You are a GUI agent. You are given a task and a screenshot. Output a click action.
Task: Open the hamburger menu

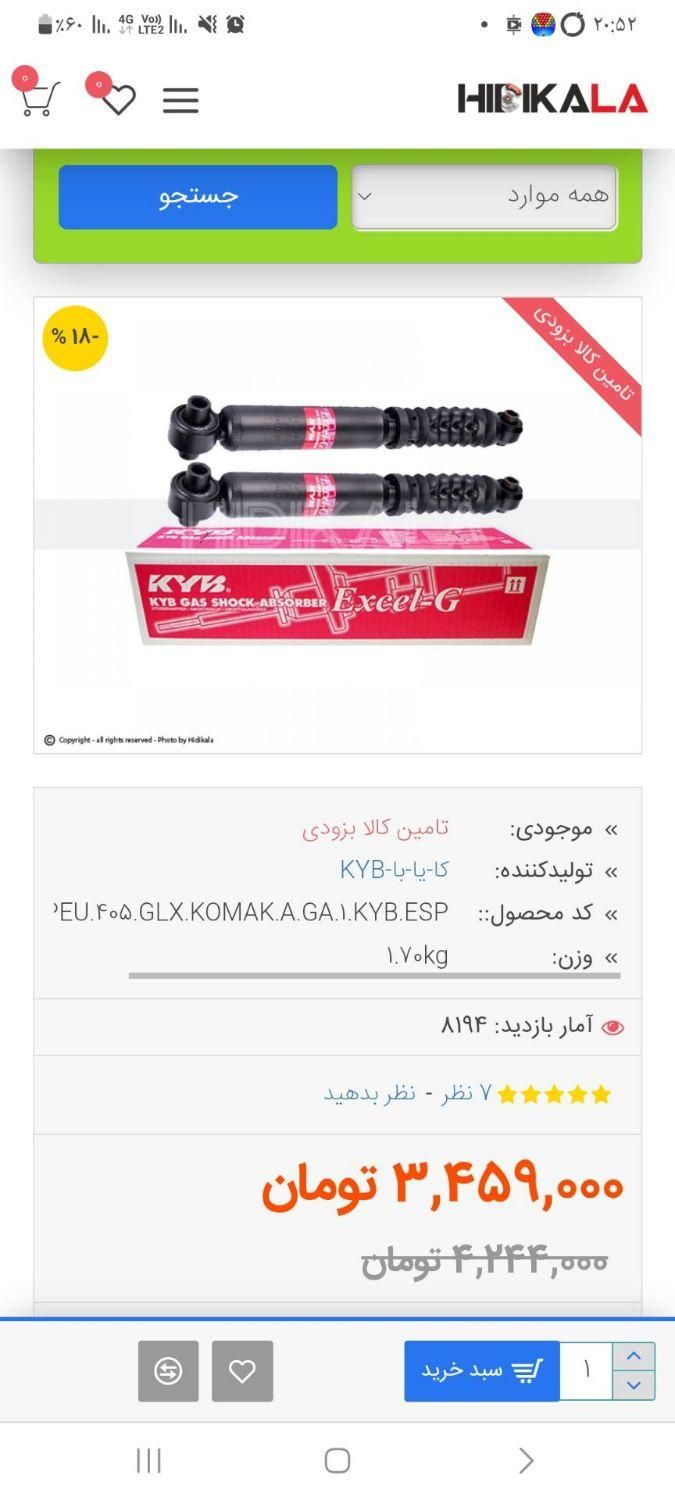point(181,100)
